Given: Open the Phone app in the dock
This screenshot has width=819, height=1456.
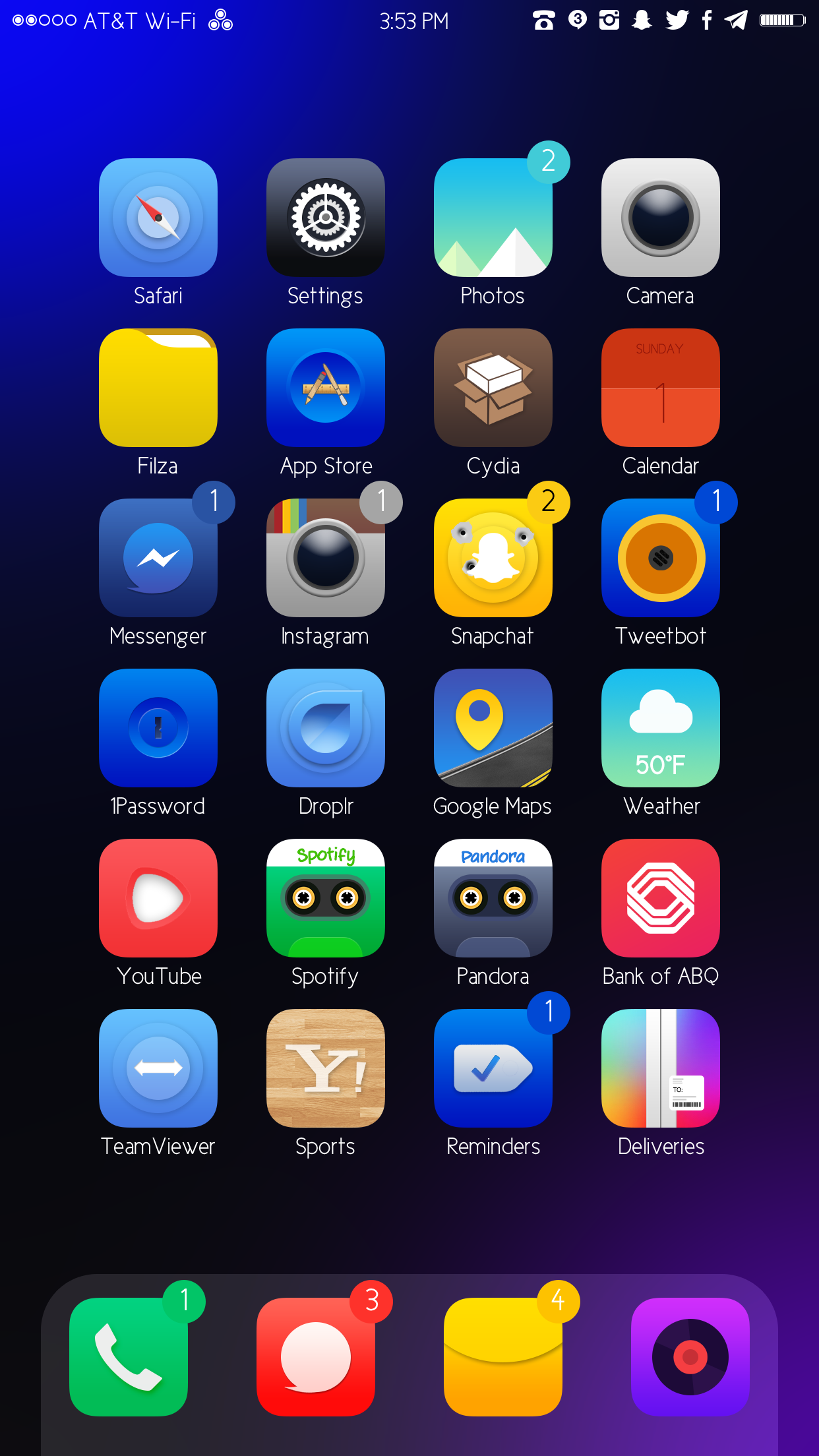Looking at the screenshot, I should click(129, 1357).
